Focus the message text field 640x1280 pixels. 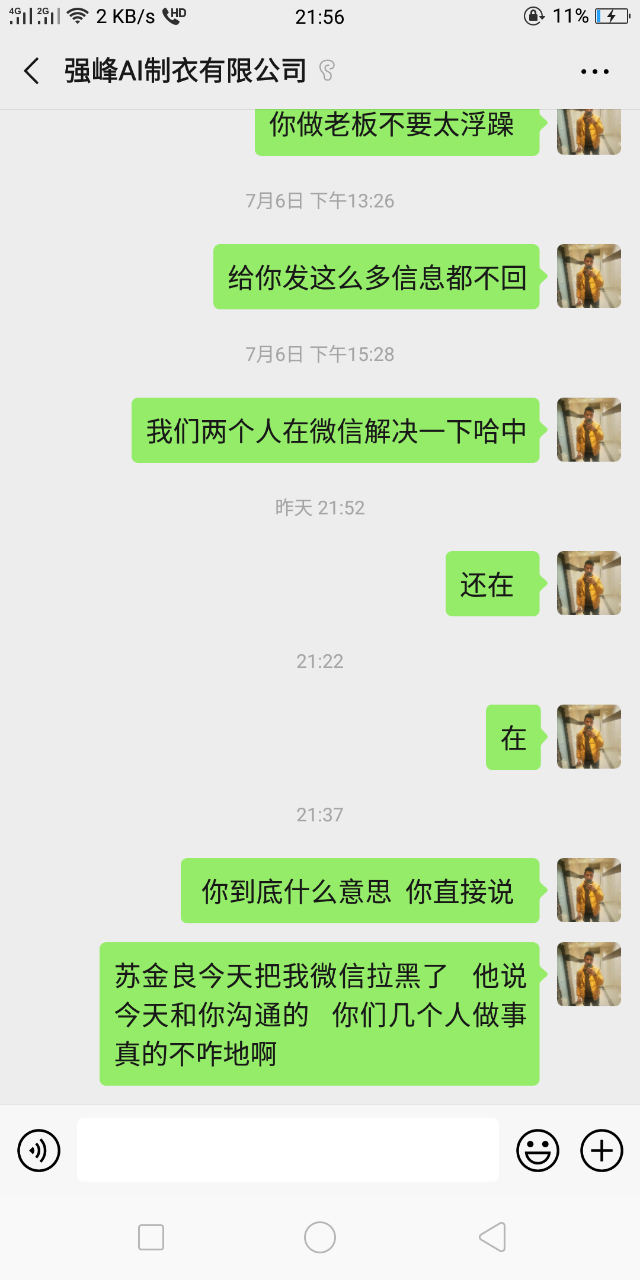tap(288, 1150)
